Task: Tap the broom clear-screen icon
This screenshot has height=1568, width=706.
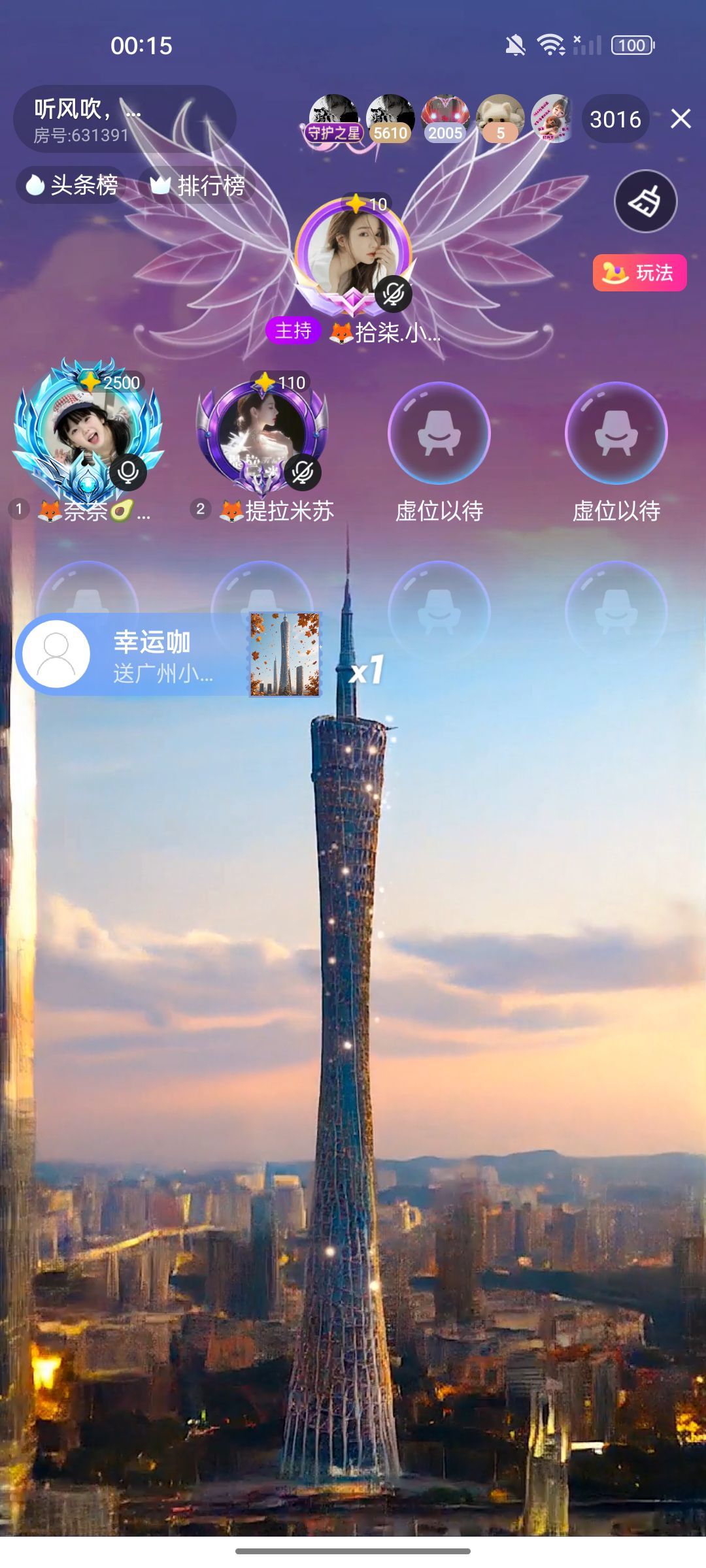Action: click(x=645, y=201)
